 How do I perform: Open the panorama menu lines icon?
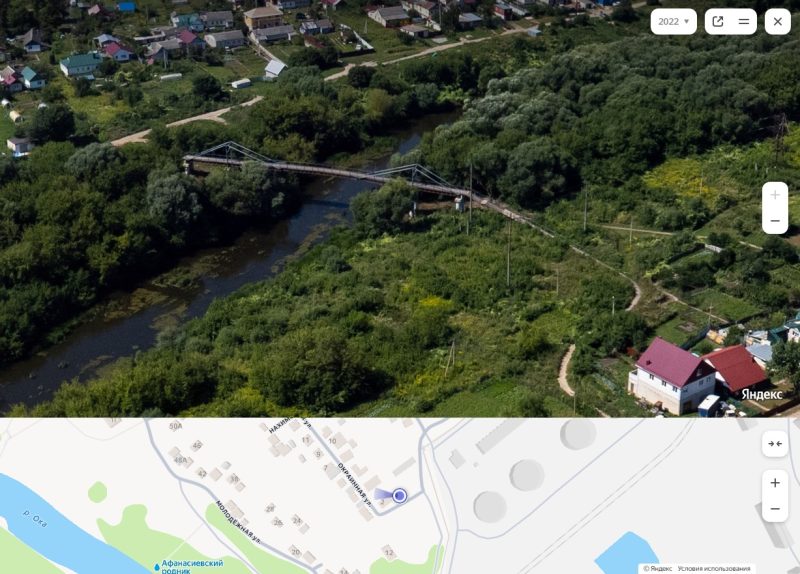744,21
